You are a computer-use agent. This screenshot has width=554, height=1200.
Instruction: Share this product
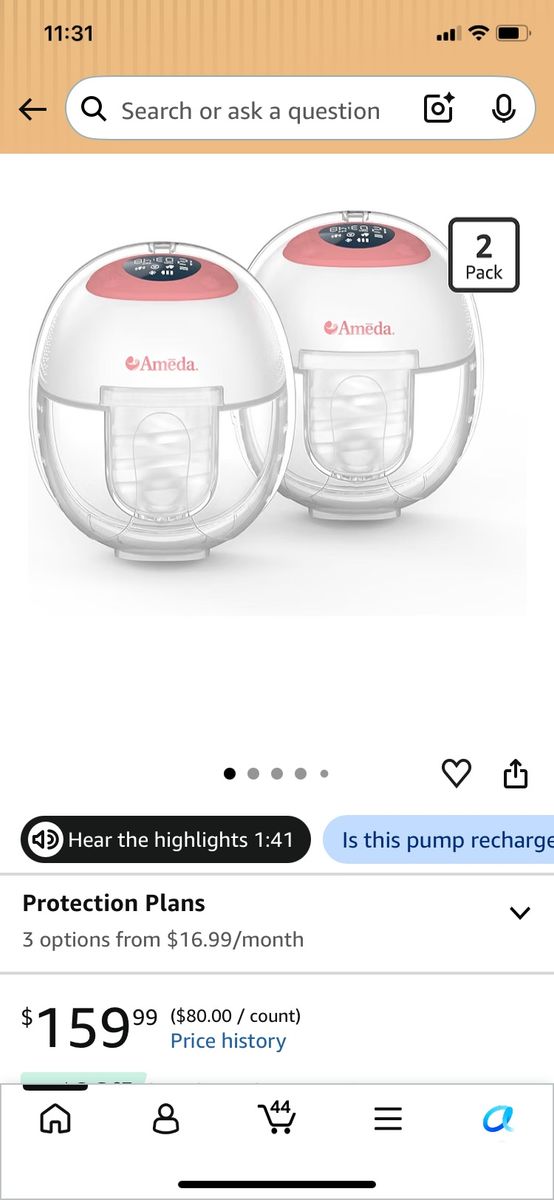click(x=515, y=773)
